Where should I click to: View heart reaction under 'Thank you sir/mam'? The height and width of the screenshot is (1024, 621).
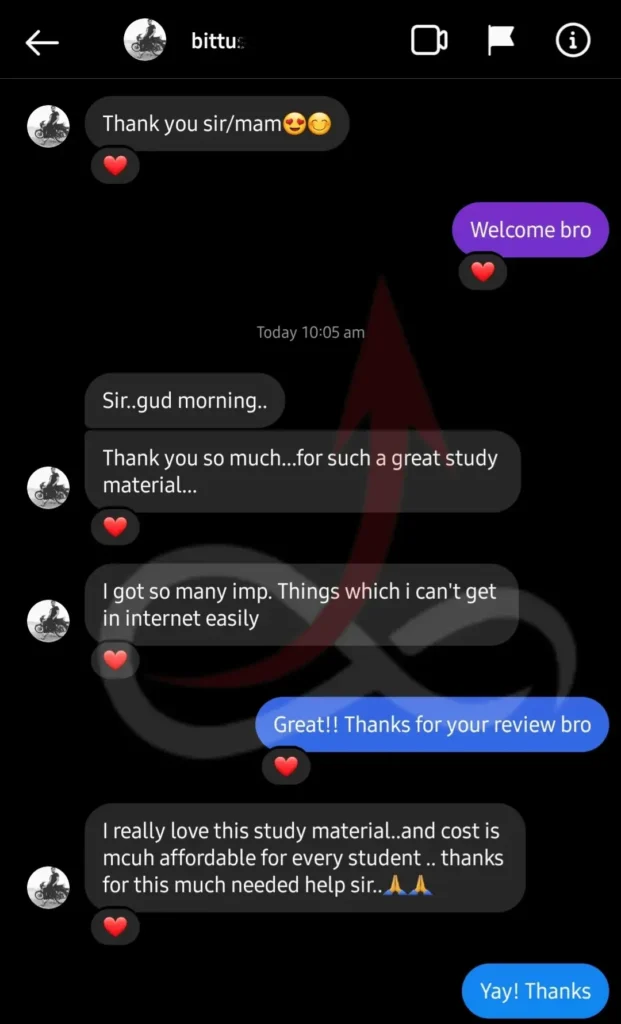click(116, 165)
